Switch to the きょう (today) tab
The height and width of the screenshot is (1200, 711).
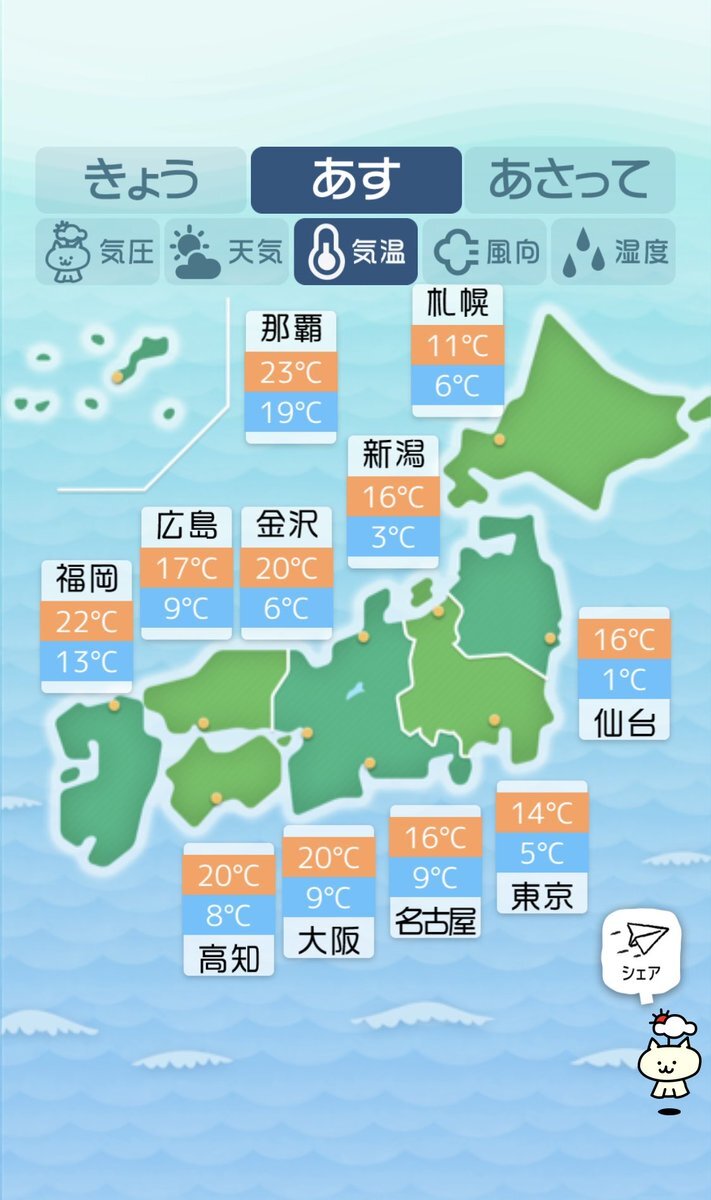point(141,180)
